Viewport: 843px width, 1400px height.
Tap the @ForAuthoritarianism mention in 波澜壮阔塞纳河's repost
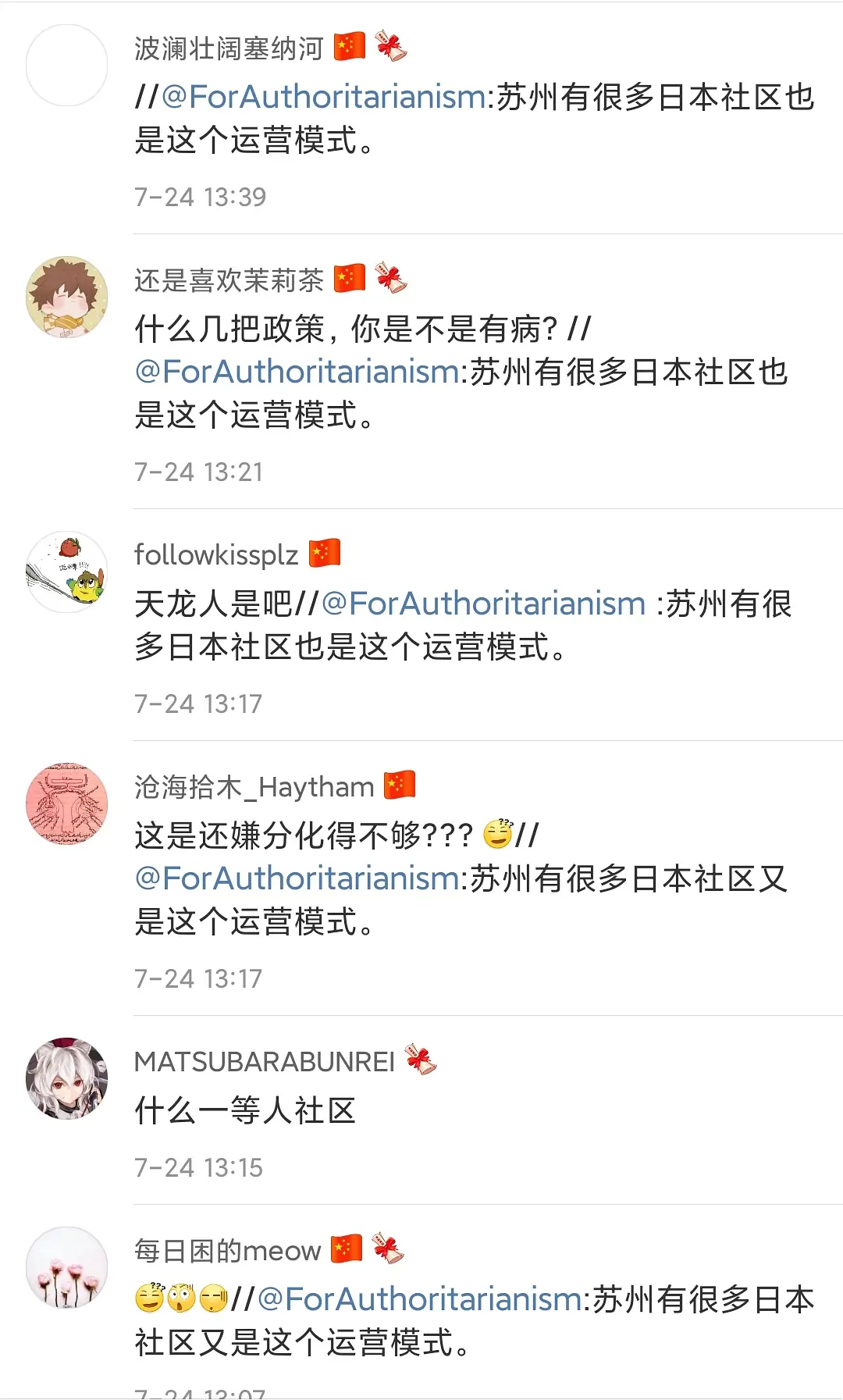[324, 98]
